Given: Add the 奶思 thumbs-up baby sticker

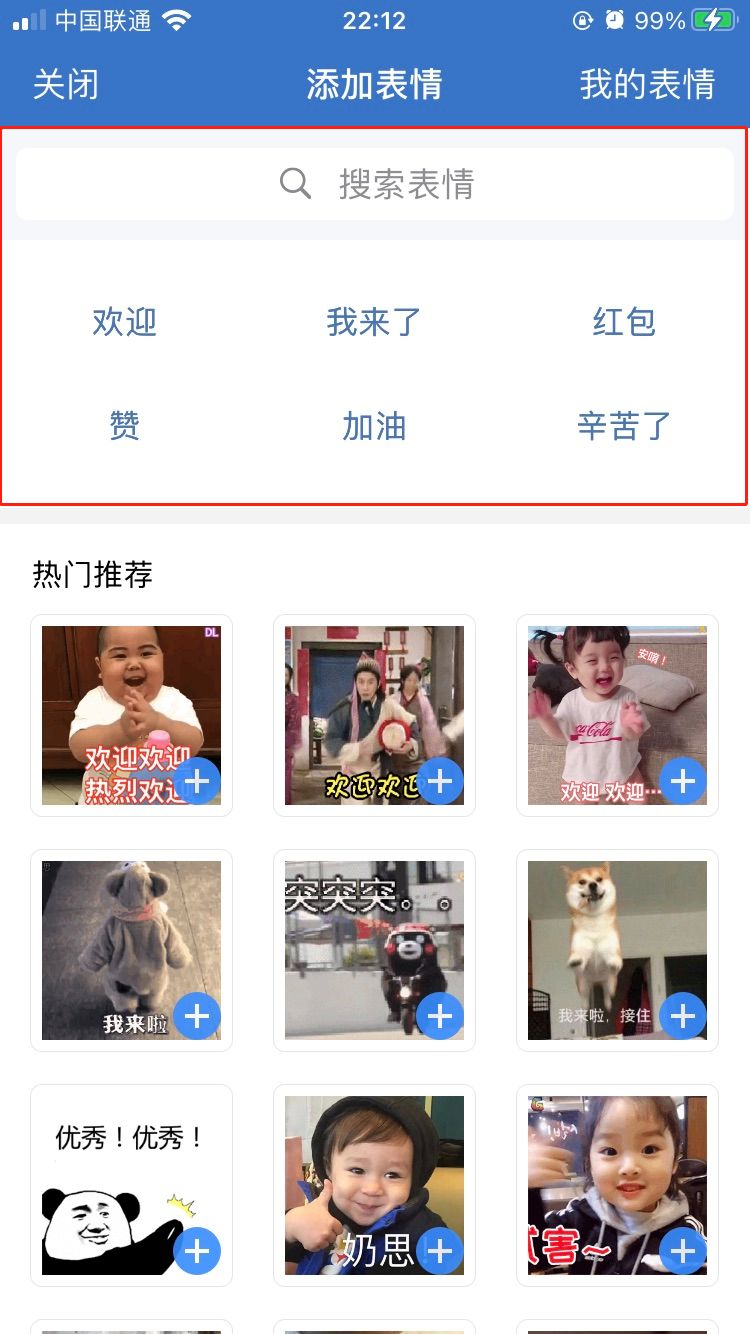Looking at the screenshot, I should tap(440, 1251).
